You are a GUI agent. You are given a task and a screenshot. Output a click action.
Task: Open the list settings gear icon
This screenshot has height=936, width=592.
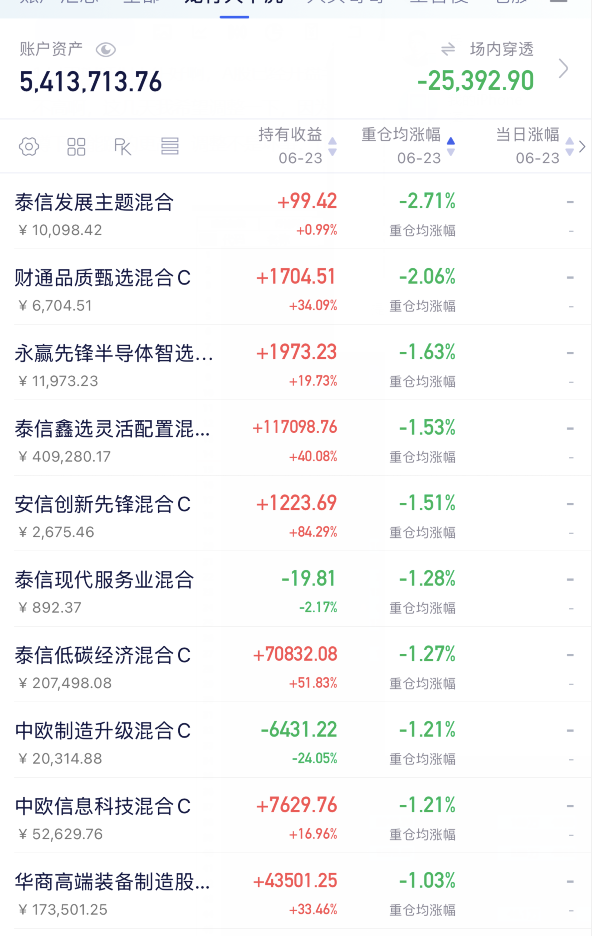click(29, 146)
